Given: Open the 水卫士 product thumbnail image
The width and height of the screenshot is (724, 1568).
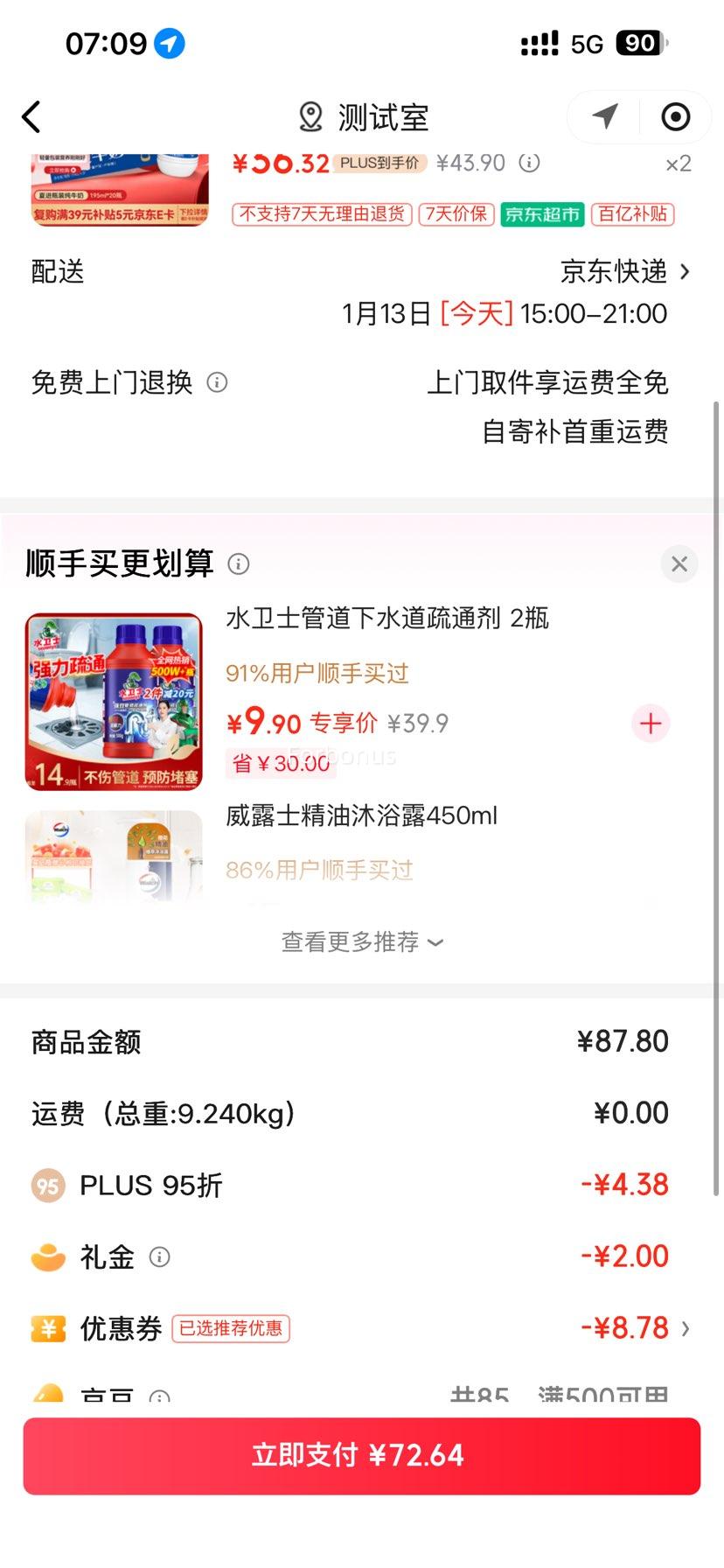Looking at the screenshot, I should 113,700.
